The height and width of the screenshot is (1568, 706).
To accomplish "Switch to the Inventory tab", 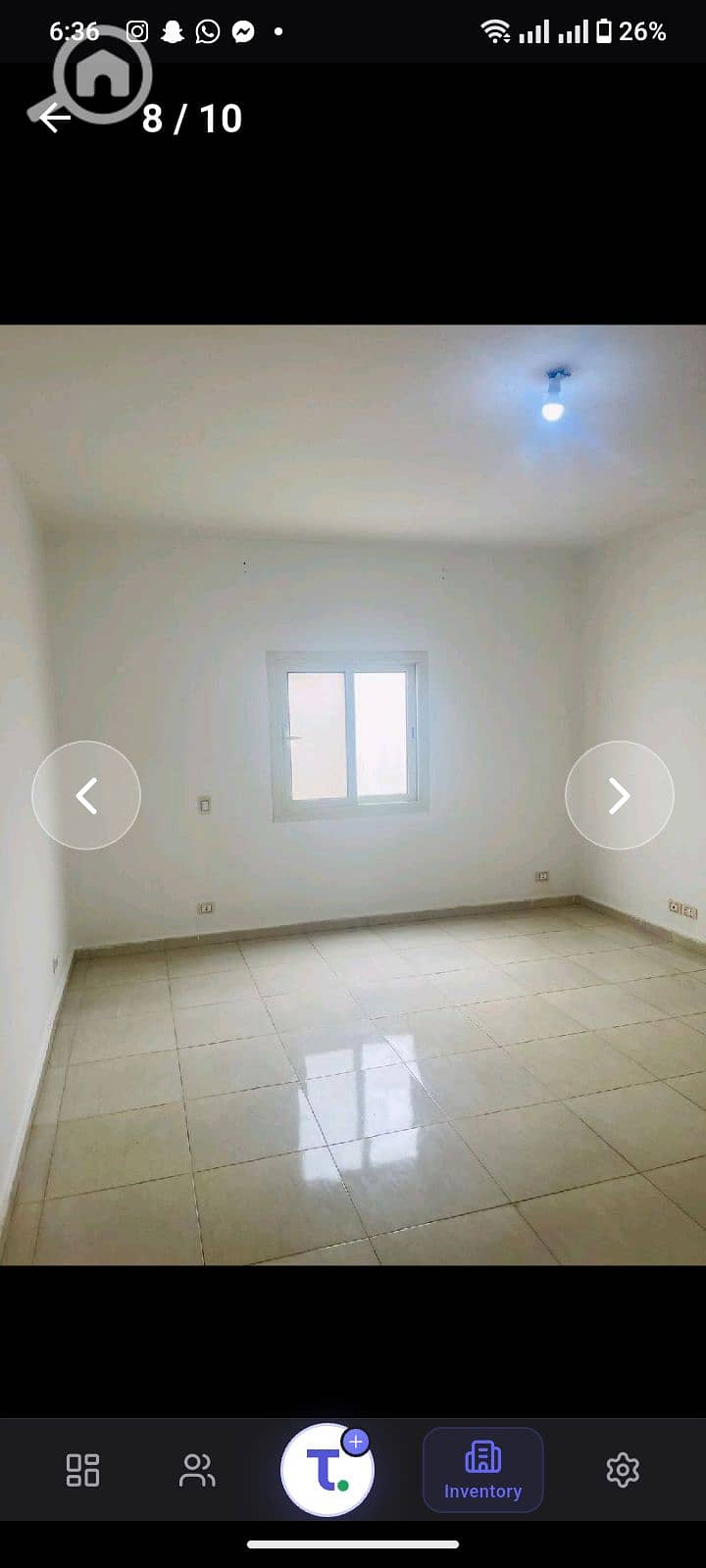I will click(x=482, y=1470).
